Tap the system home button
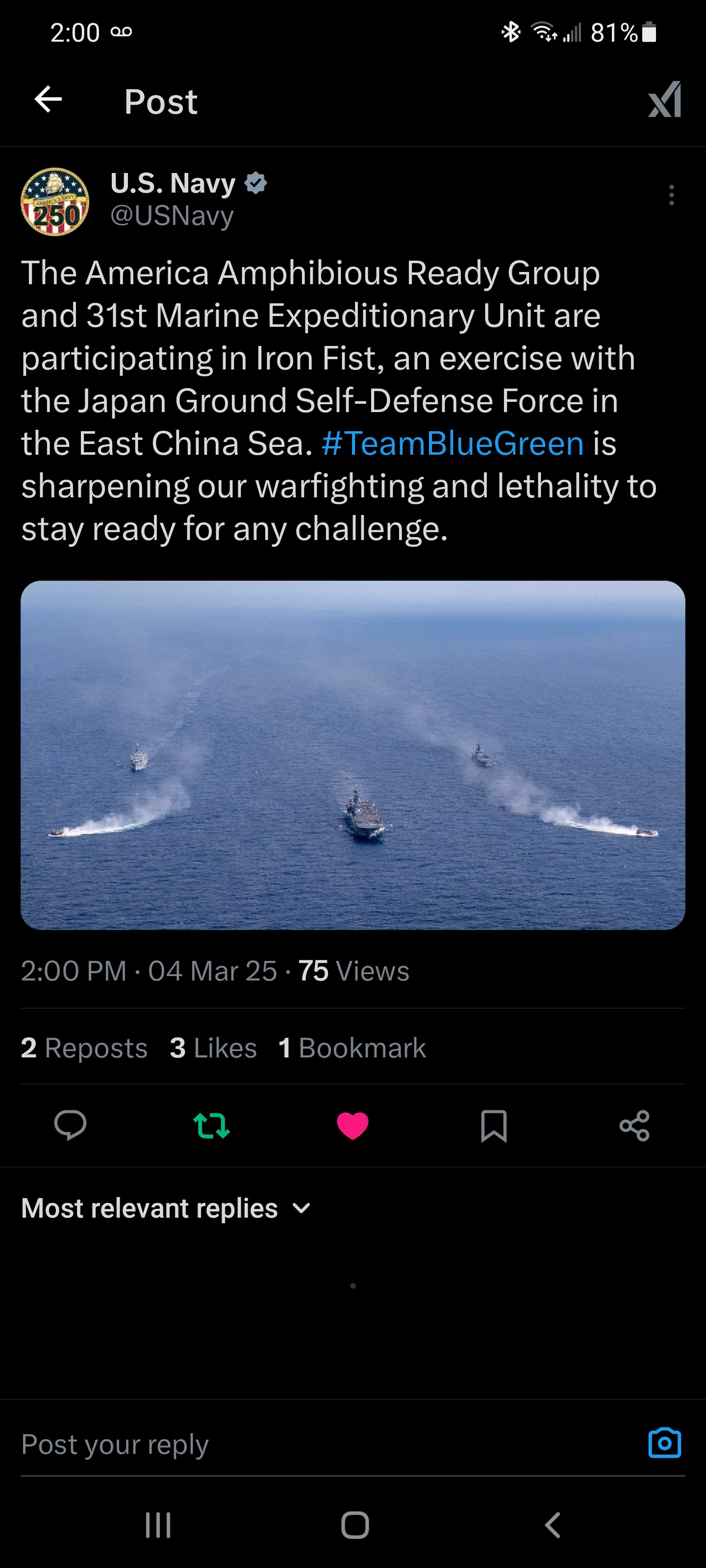706x1568 pixels. coord(354,1525)
